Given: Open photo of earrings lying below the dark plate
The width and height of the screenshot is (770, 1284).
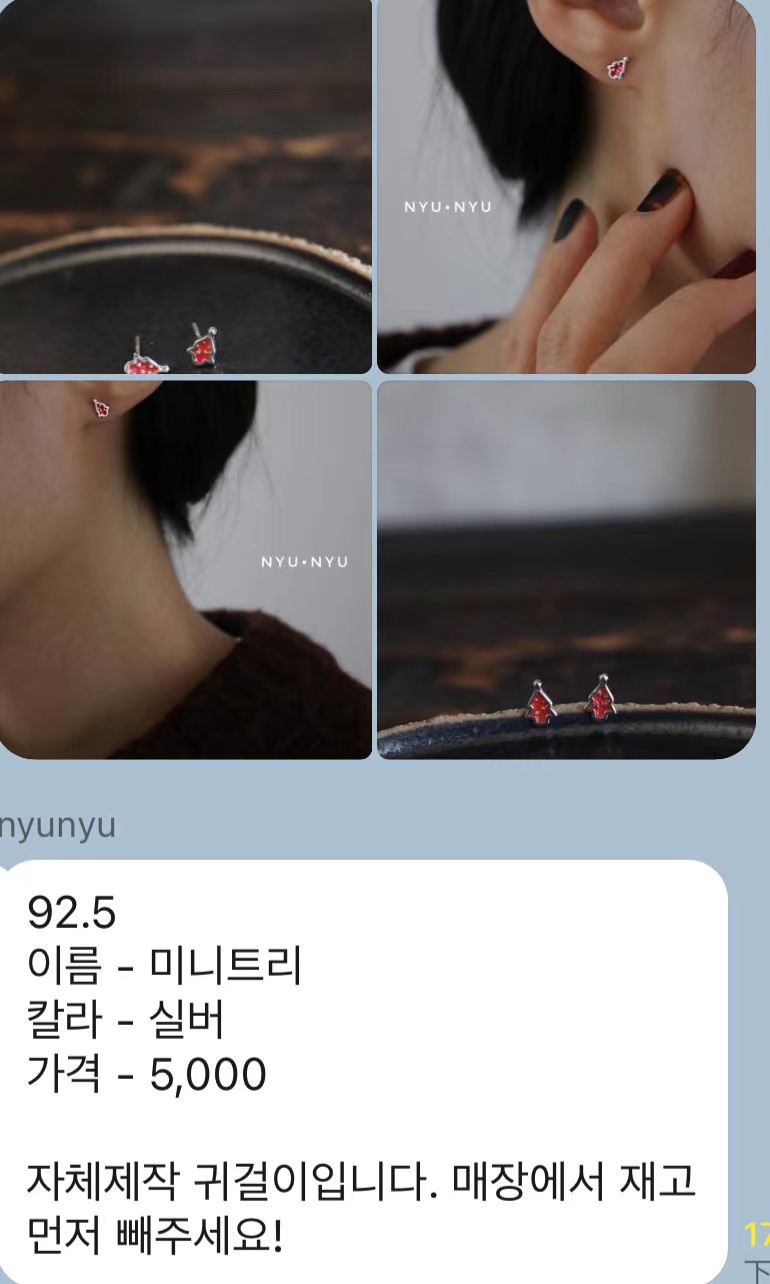Looking at the screenshot, I should (x=185, y=187).
